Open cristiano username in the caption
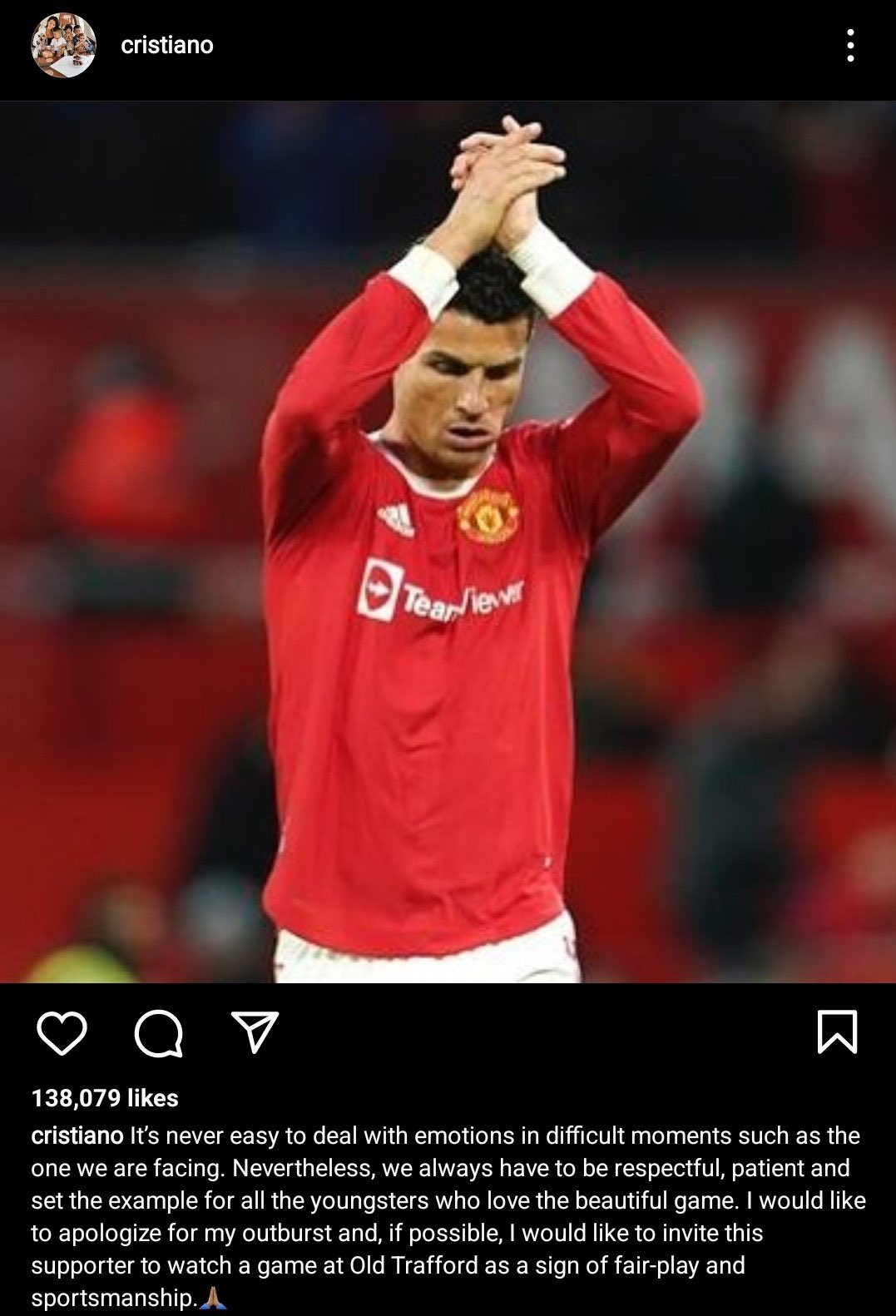This screenshot has height=1316, width=896. 77,1135
